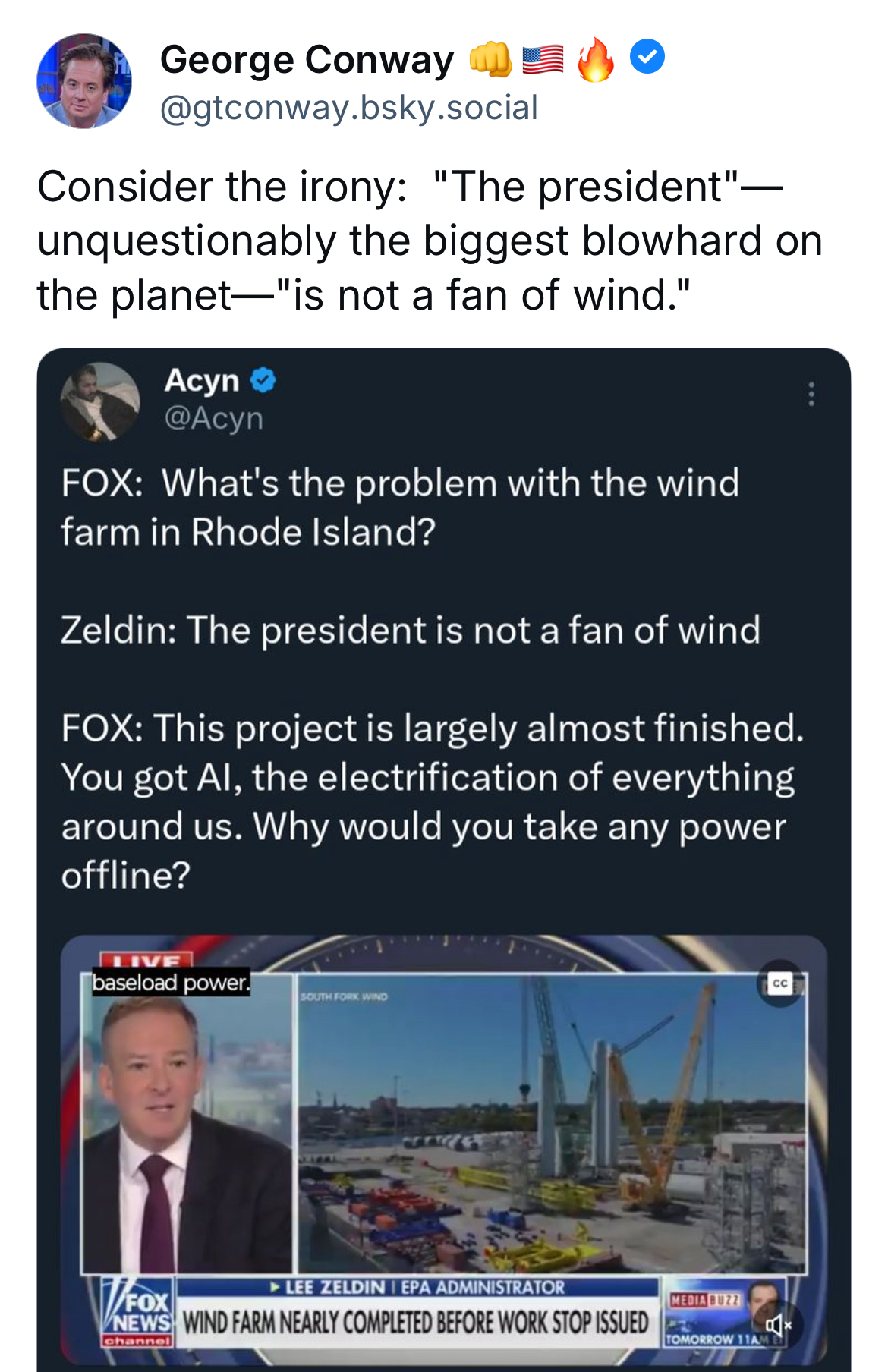Open the attached Acyn tweet screenshot
Viewport: 888px width, 1372px height.
(443, 683)
